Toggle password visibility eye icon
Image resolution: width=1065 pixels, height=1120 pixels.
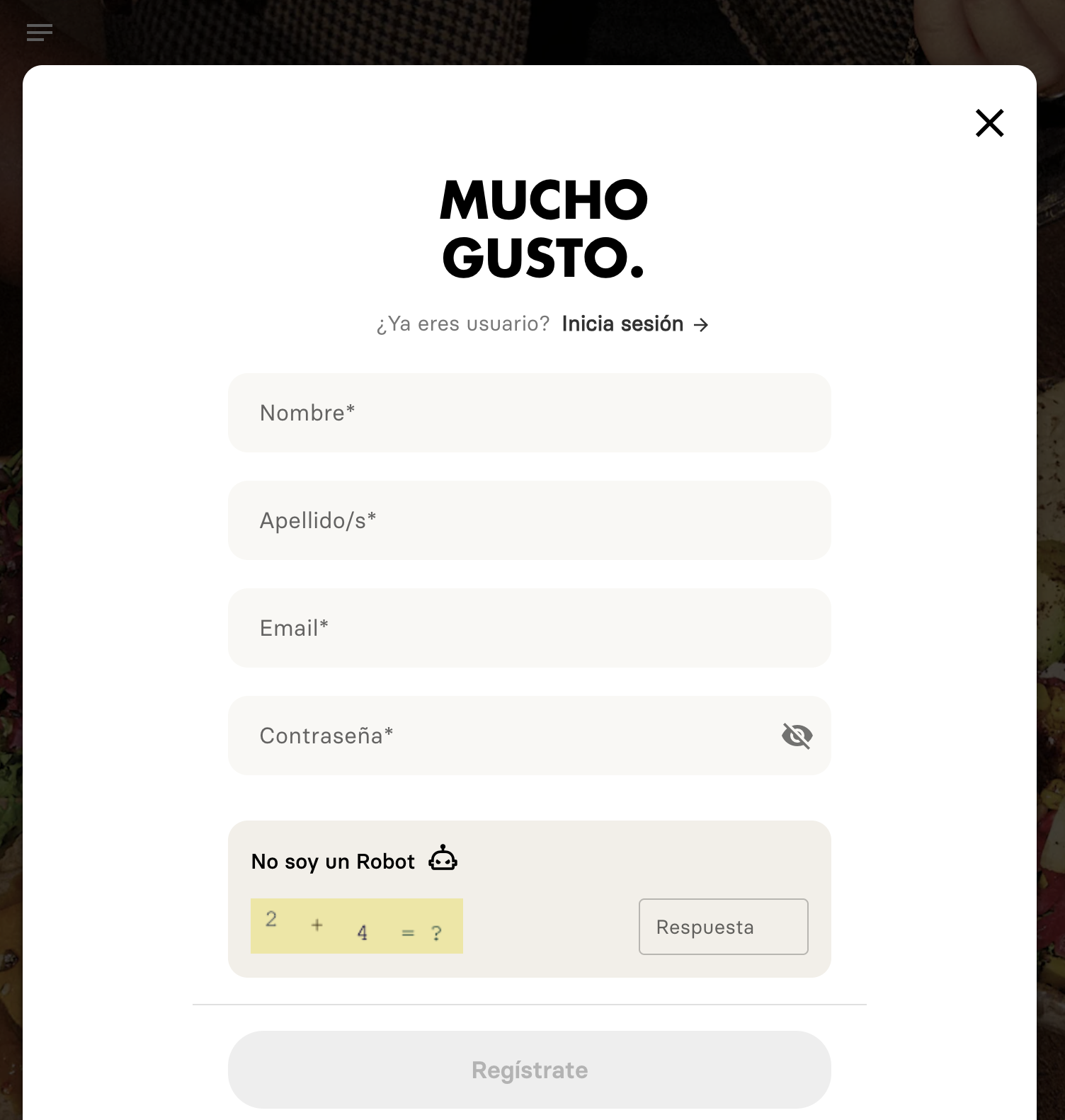tap(797, 736)
